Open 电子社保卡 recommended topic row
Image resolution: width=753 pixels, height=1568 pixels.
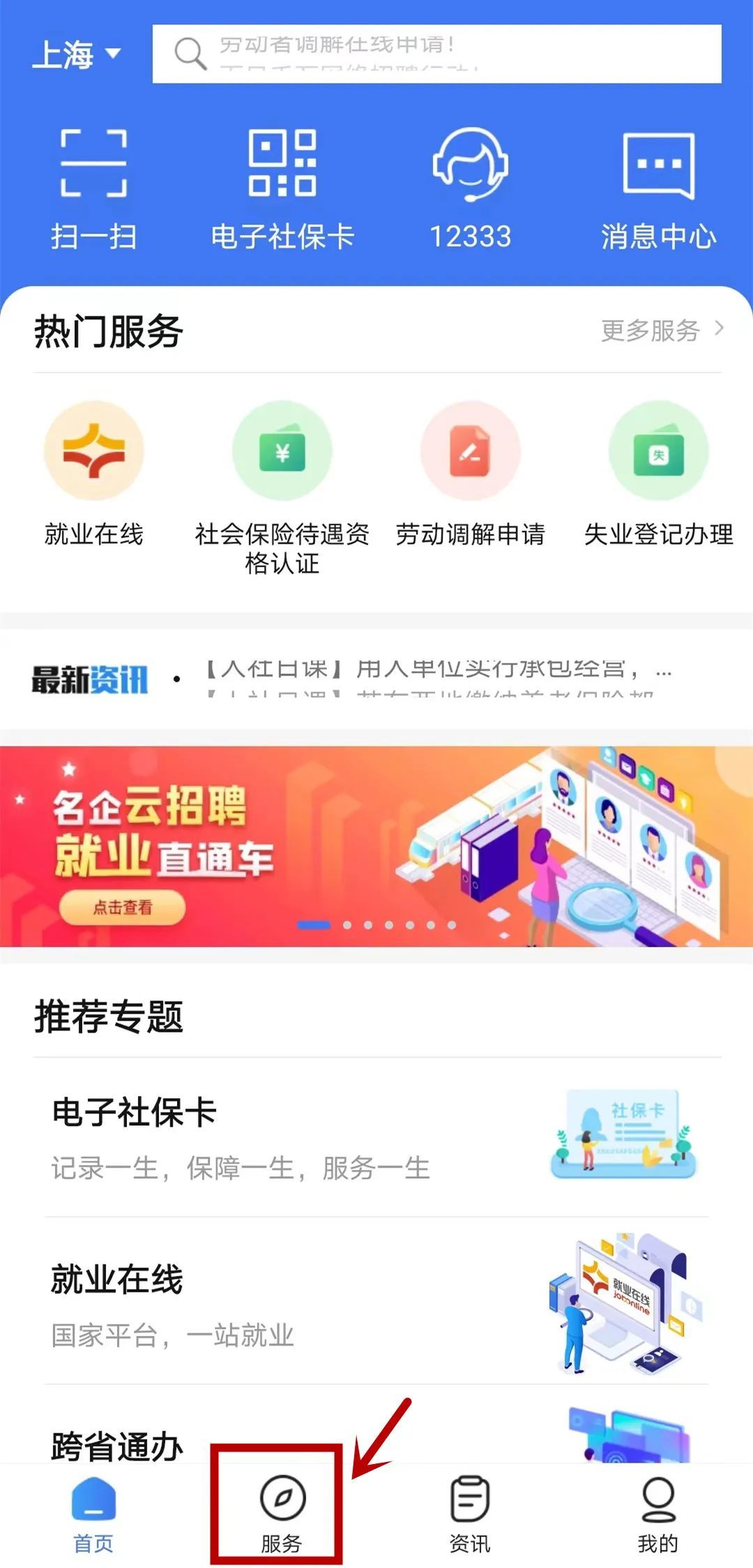pyautogui.click(x=376, y=1138)
